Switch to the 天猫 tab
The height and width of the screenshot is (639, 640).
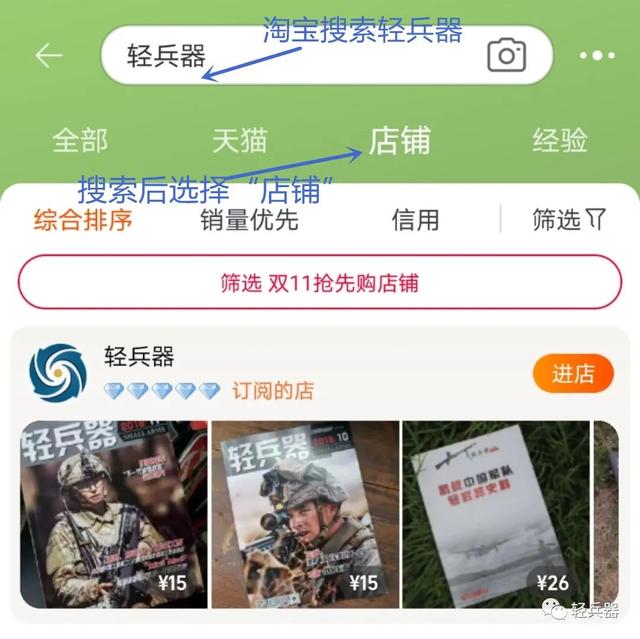coord(240,141)
